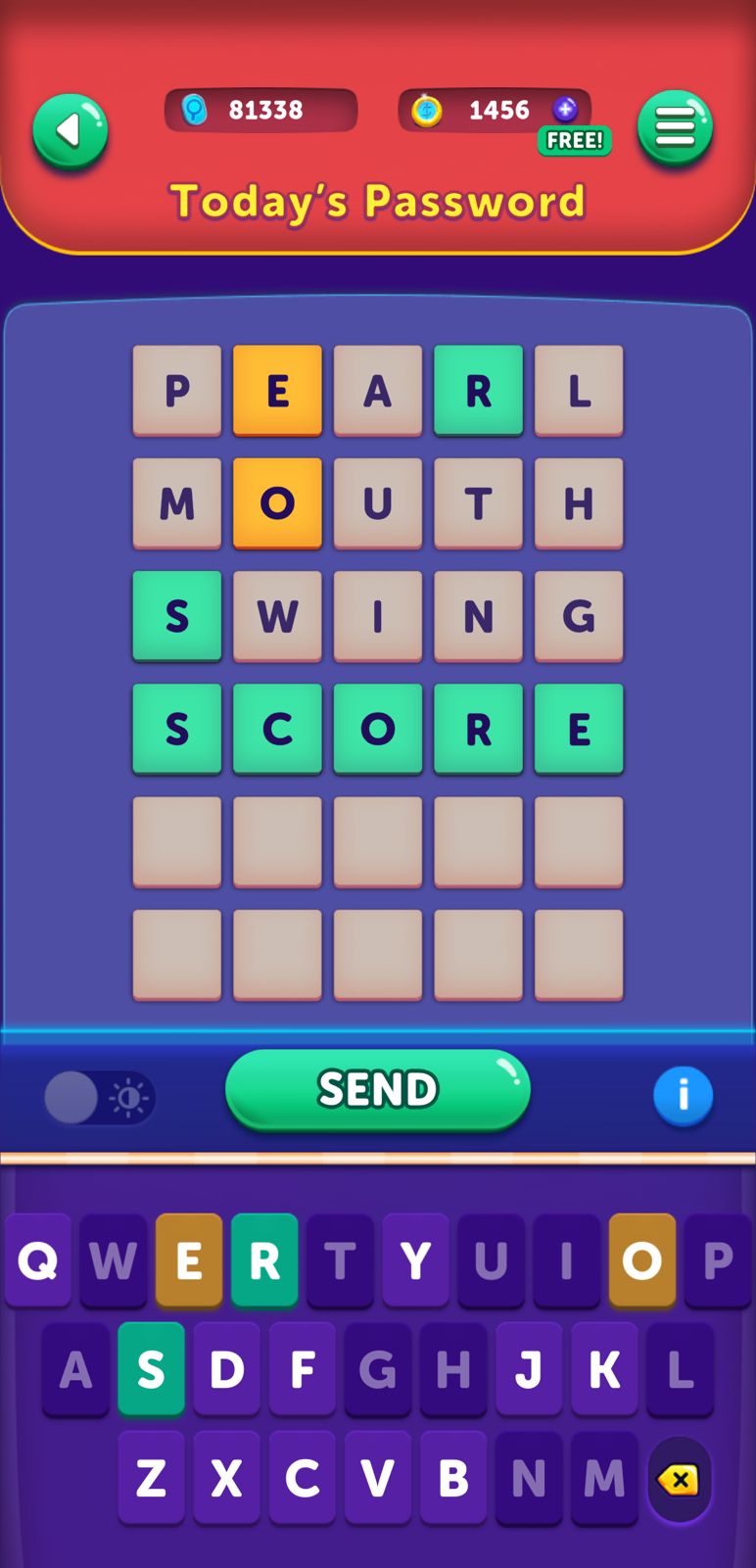Type the green S key
Viewport: 756px width, 1568px height.
tap(151, 1369)
